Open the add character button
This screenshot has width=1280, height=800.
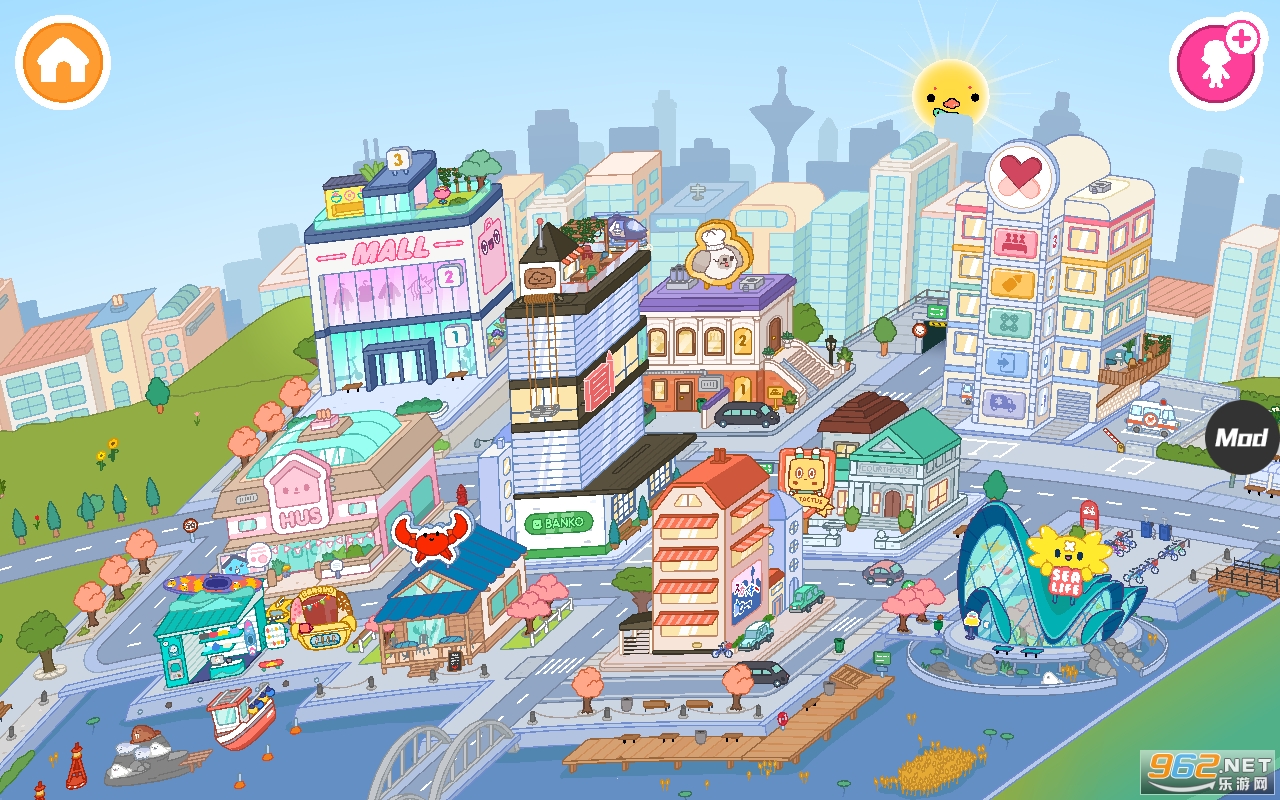point(1216,62)
